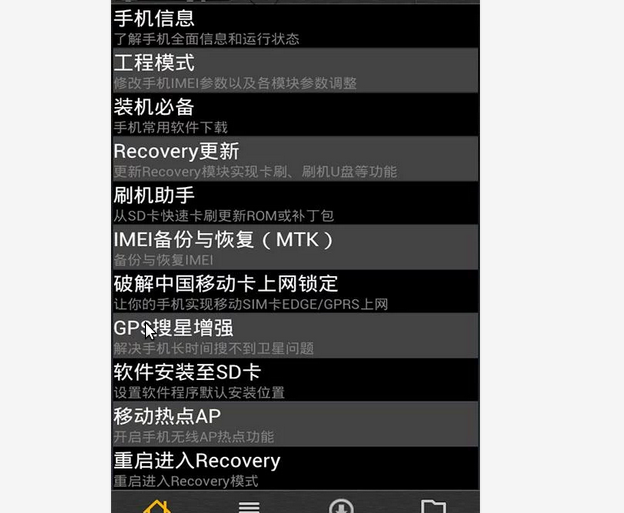The image size is (624, 513).
Task: Switch to the home tab
Action: 157,505
